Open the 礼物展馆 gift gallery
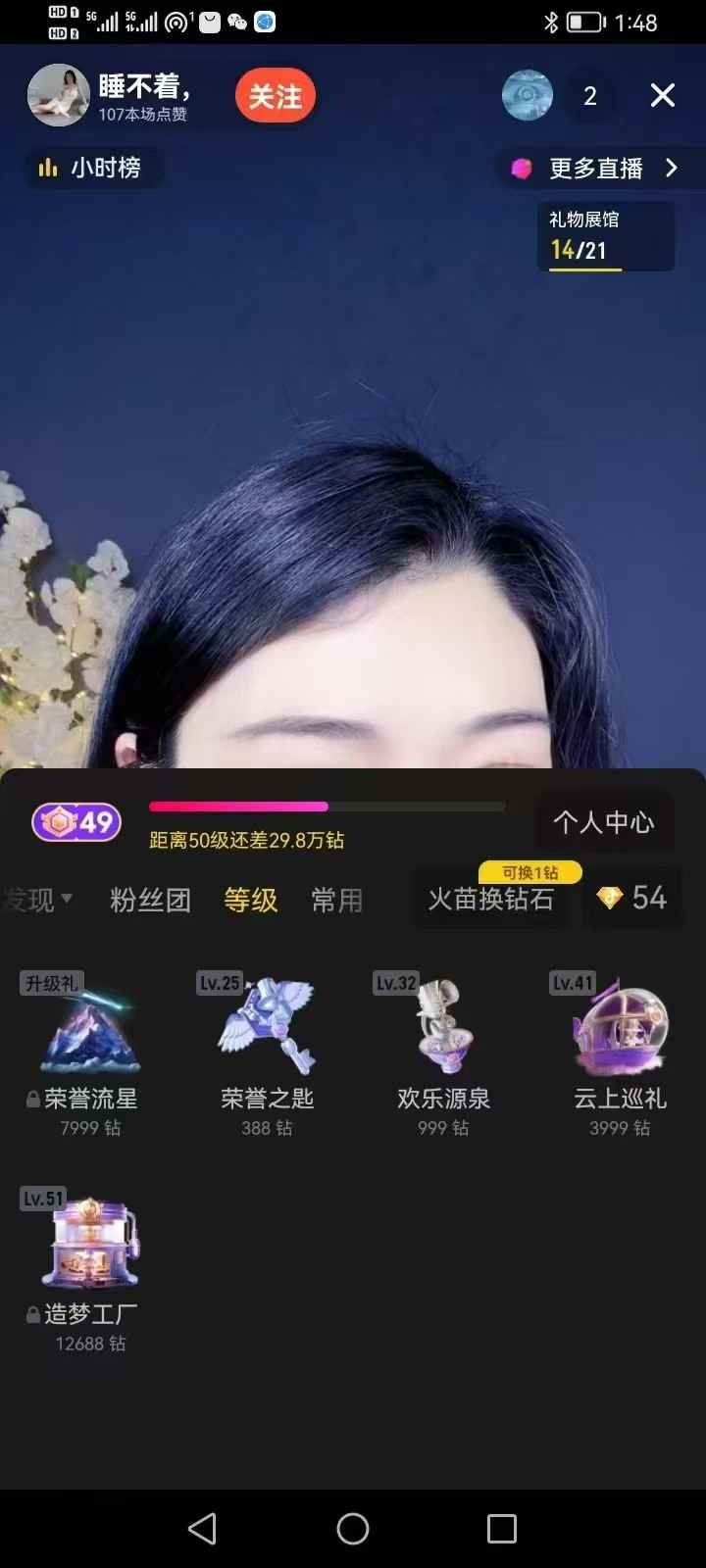 pos(604,236)
